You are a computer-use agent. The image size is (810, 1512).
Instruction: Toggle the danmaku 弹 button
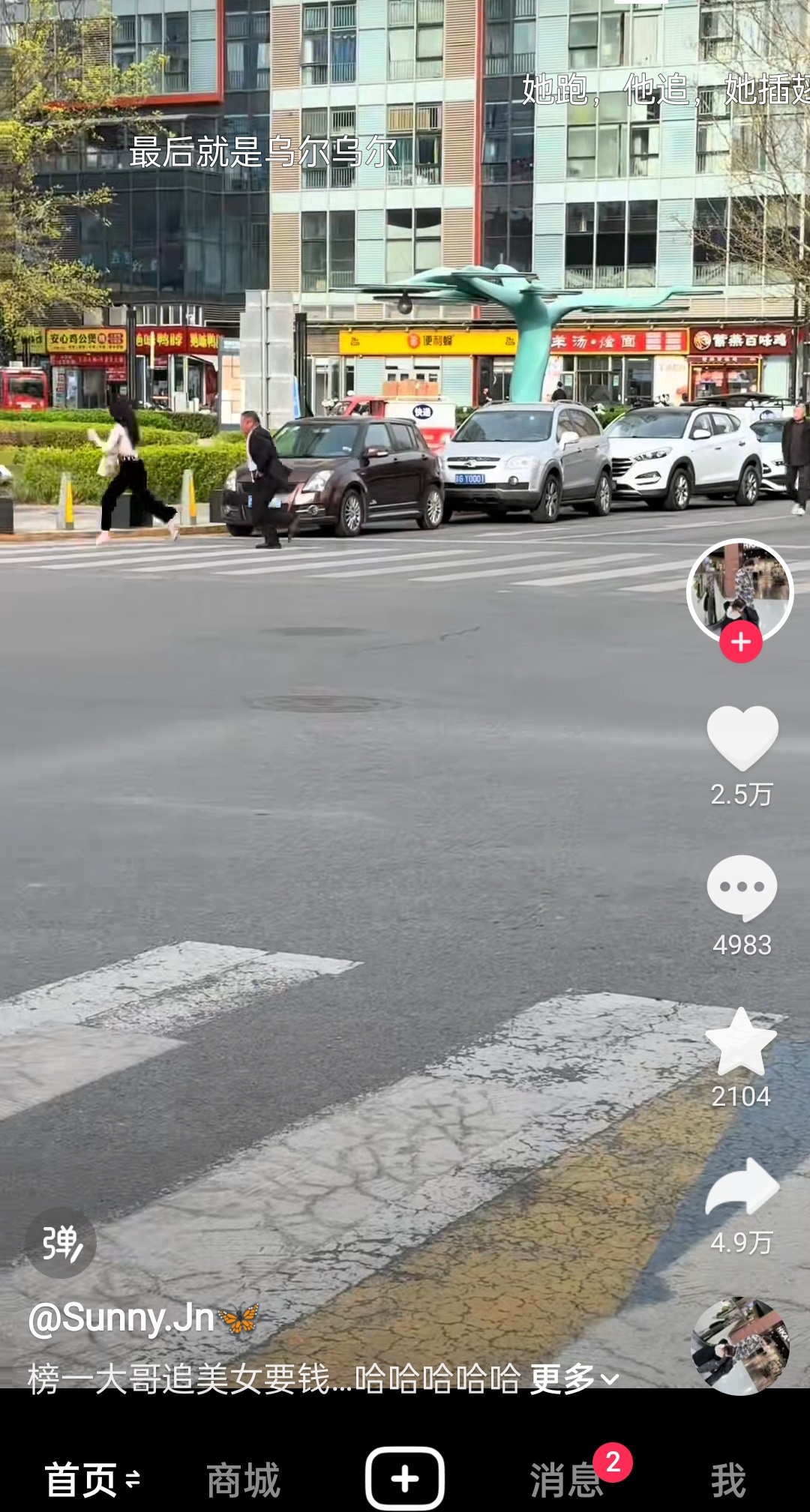(x=61, y=1243)
